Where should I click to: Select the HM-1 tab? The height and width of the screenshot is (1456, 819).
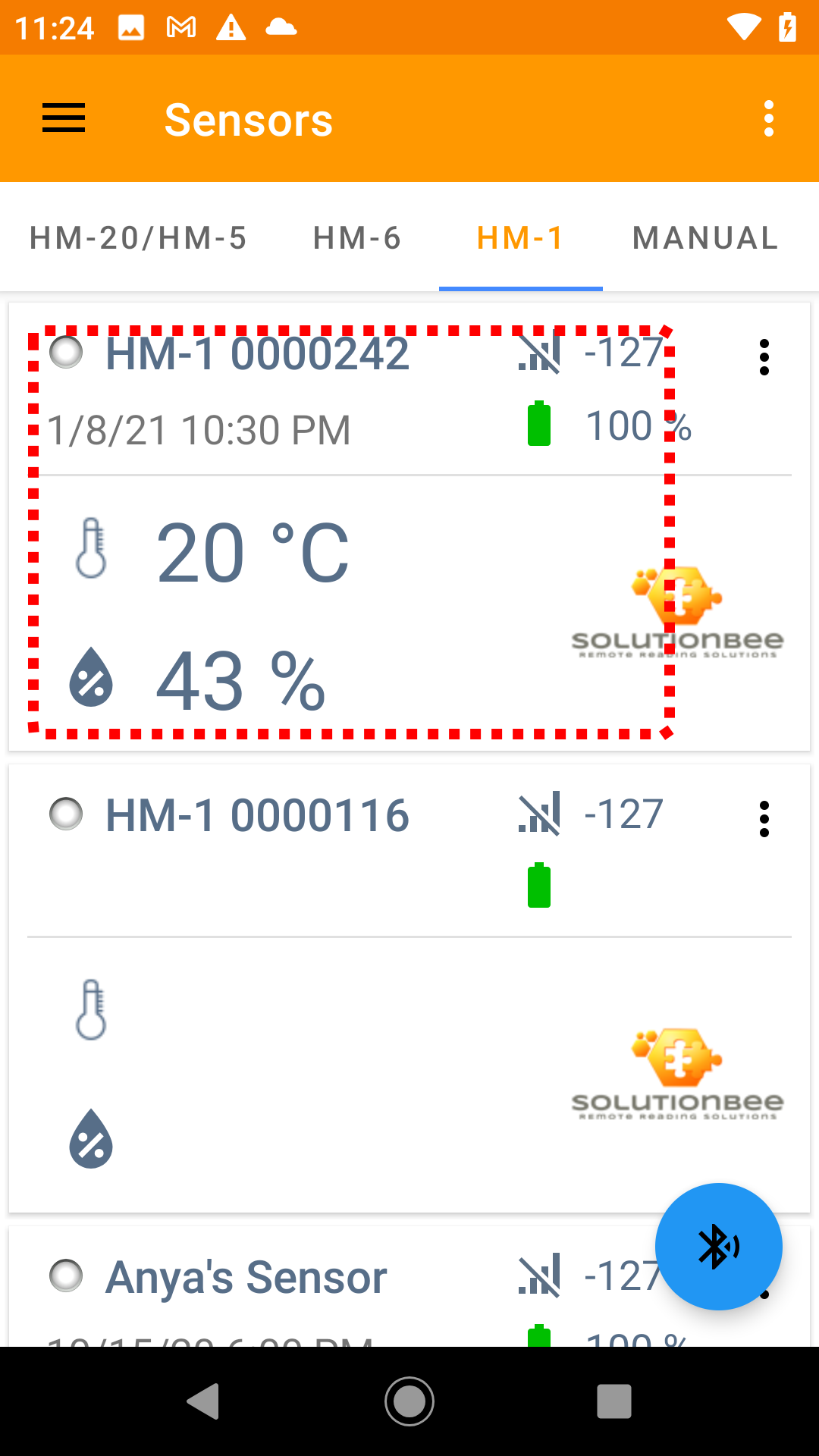(x=520, y=238)
